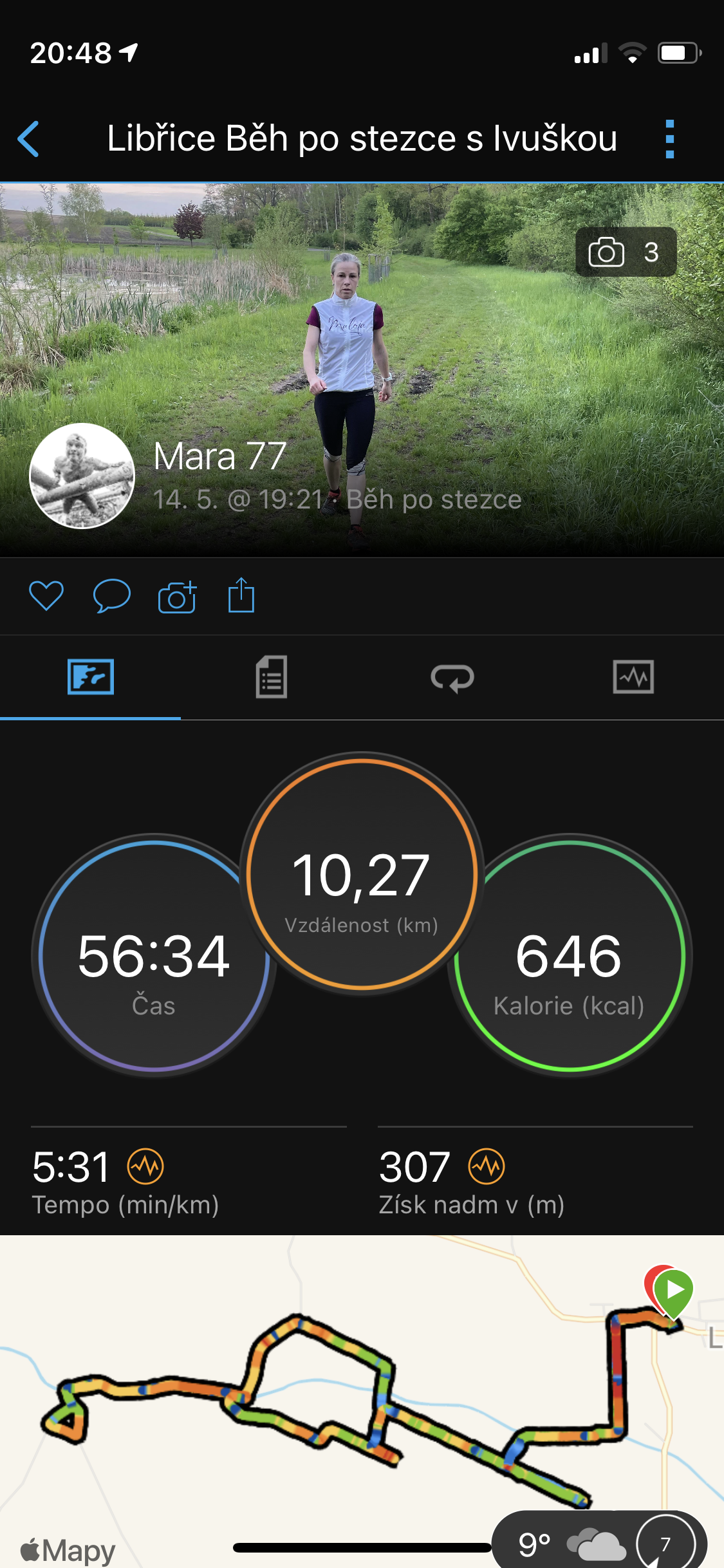Add a photo with the camera plus icon

(177, 596)
